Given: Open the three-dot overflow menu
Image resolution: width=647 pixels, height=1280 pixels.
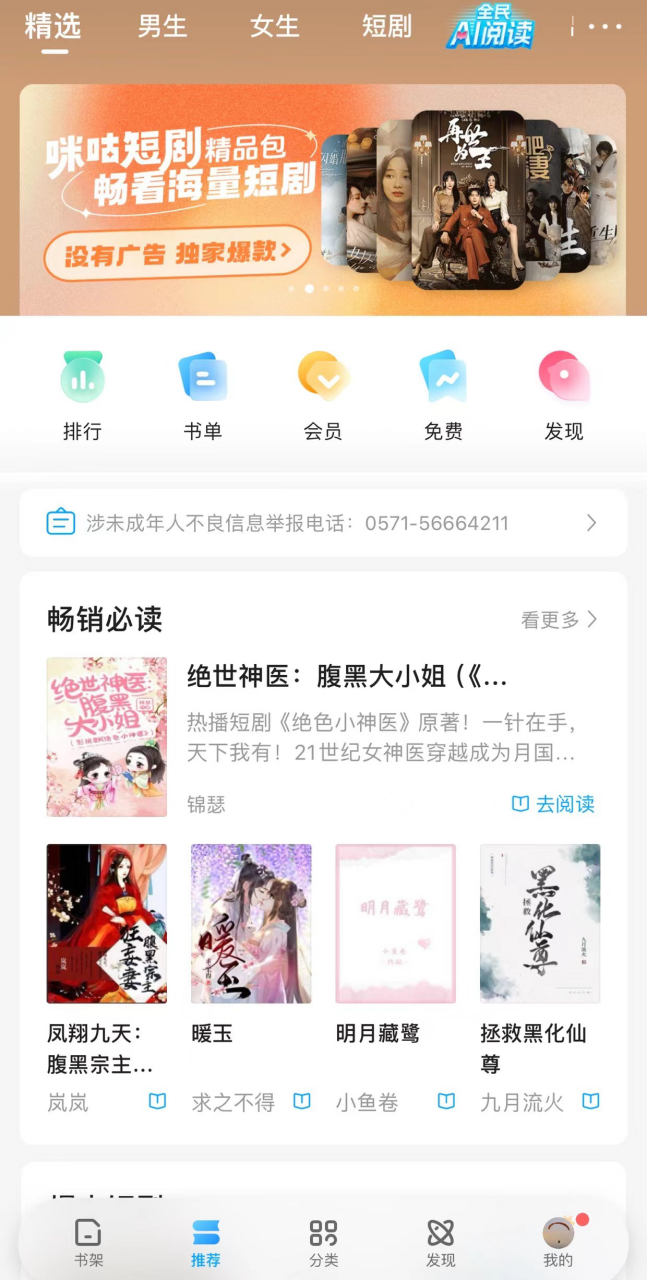Looking at the screenshot, I should (605, 27).
